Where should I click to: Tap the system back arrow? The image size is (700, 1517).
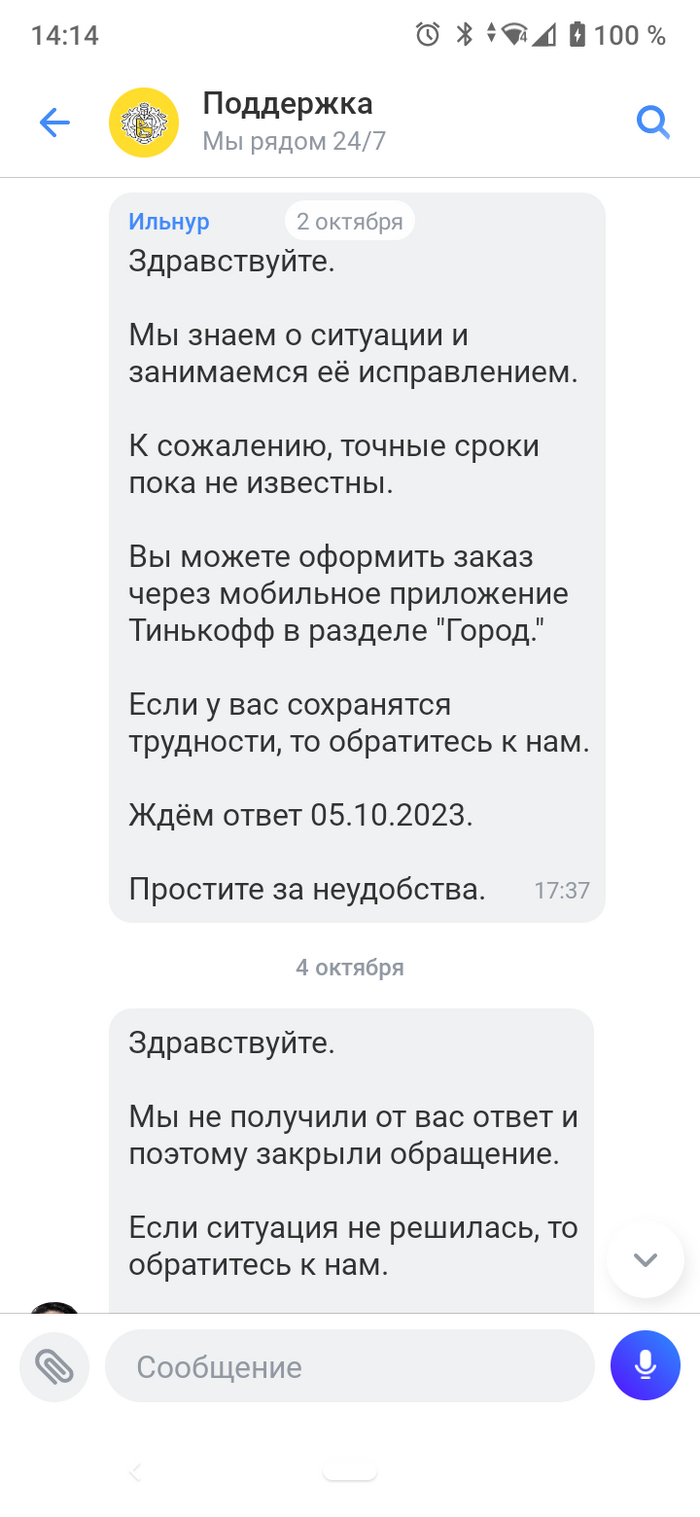pos(136,1472)
